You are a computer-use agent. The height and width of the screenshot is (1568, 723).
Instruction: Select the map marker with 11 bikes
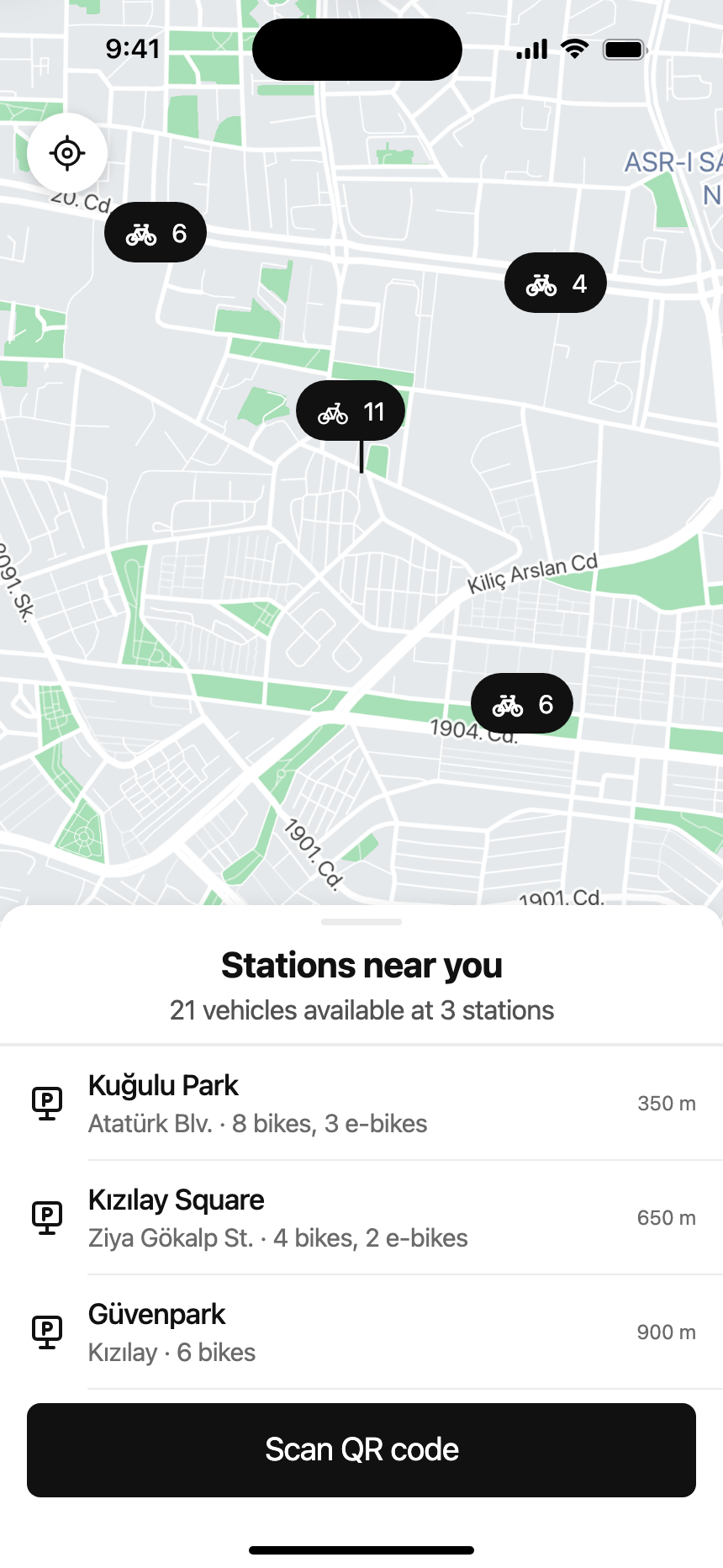click(x=351, y=411)
